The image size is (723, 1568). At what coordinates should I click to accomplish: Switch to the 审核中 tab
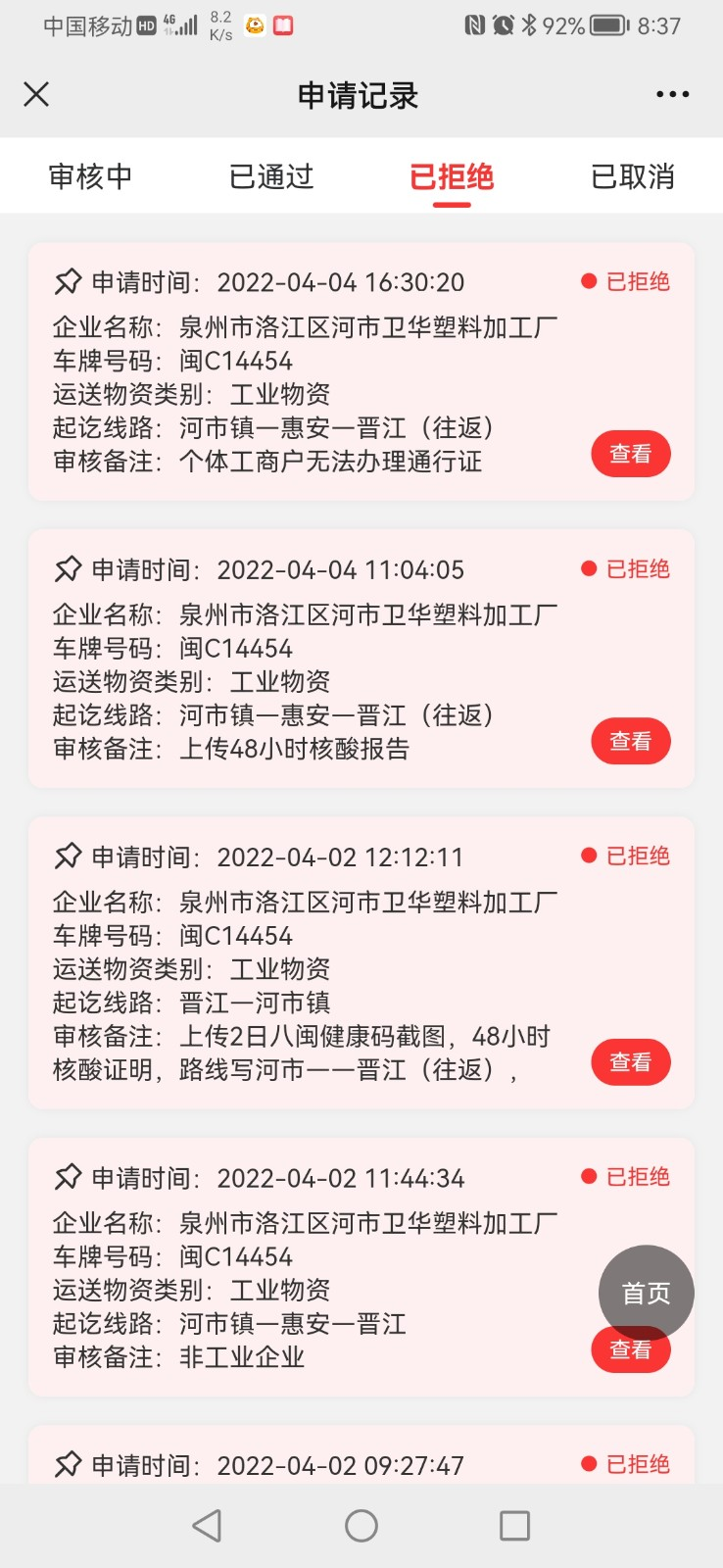90,176
